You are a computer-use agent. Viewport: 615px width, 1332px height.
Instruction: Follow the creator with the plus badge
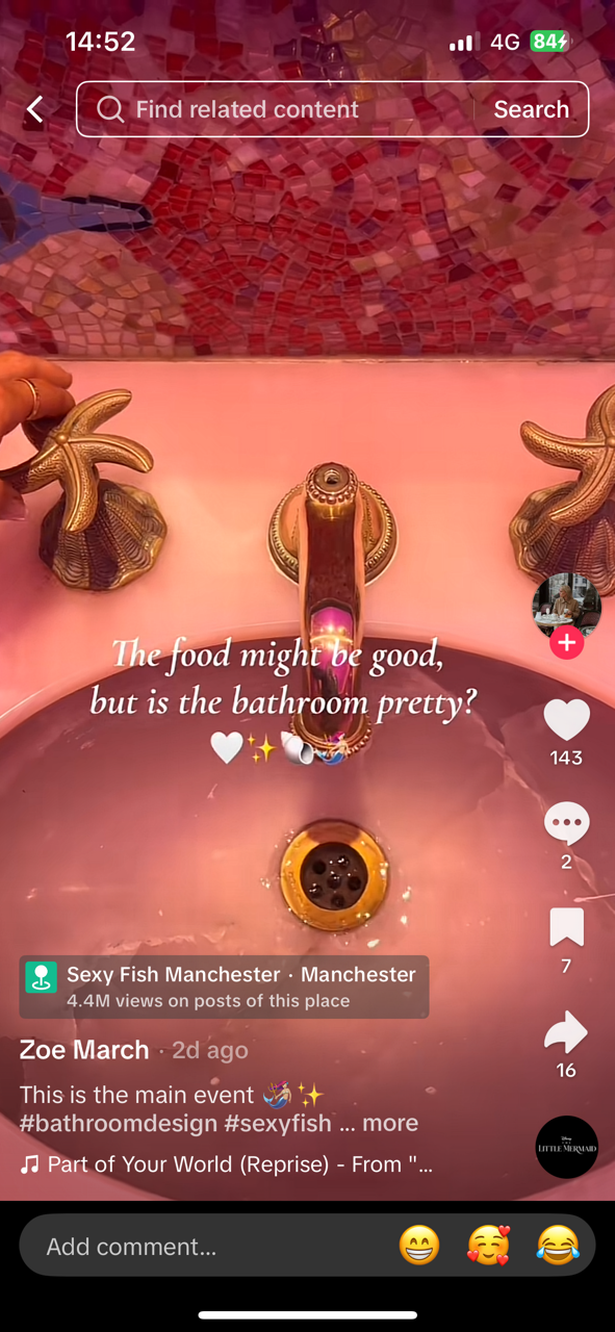click(566, 643)
